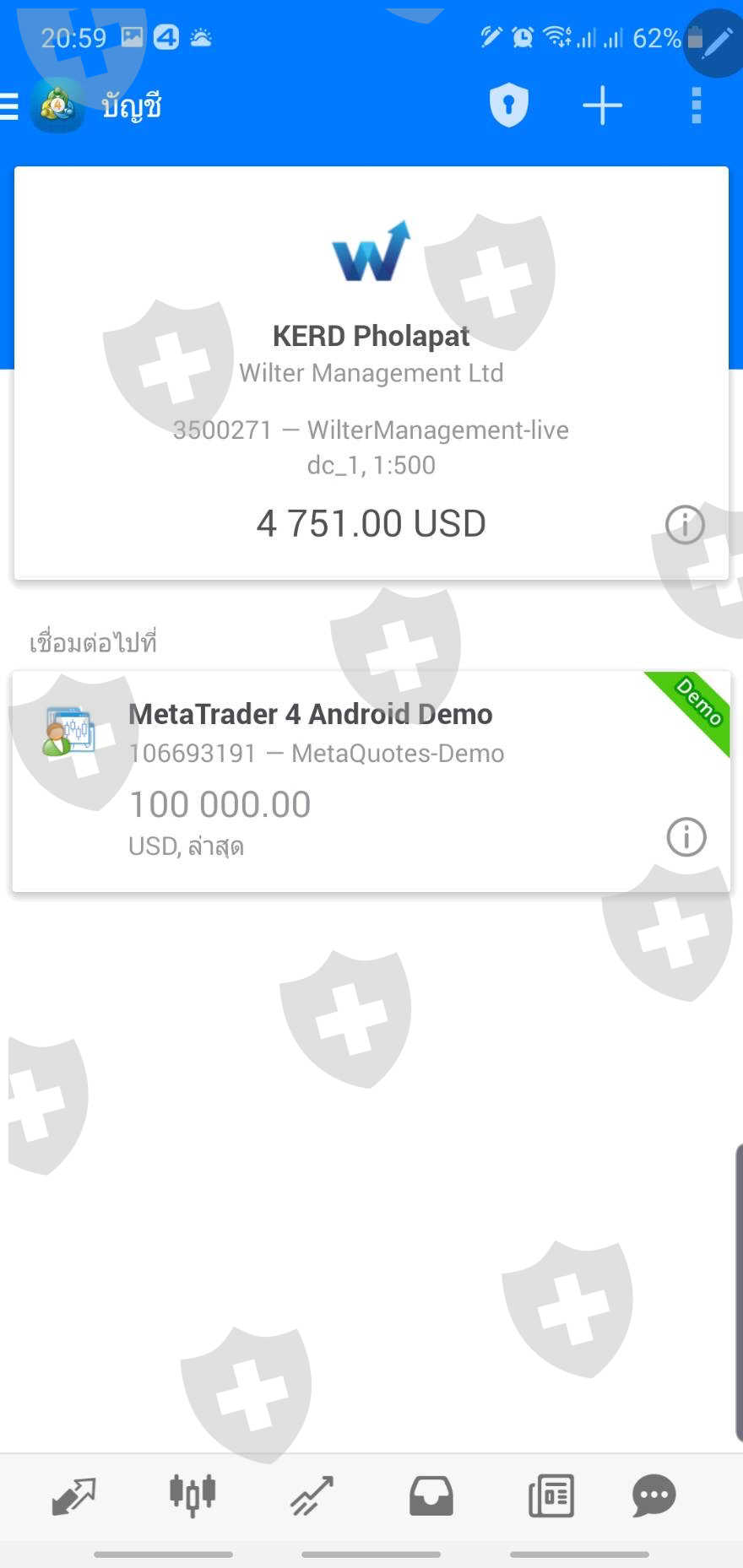
Task: Connect to MetaTrader 4 Android Demo account
Action: point(371,781)
